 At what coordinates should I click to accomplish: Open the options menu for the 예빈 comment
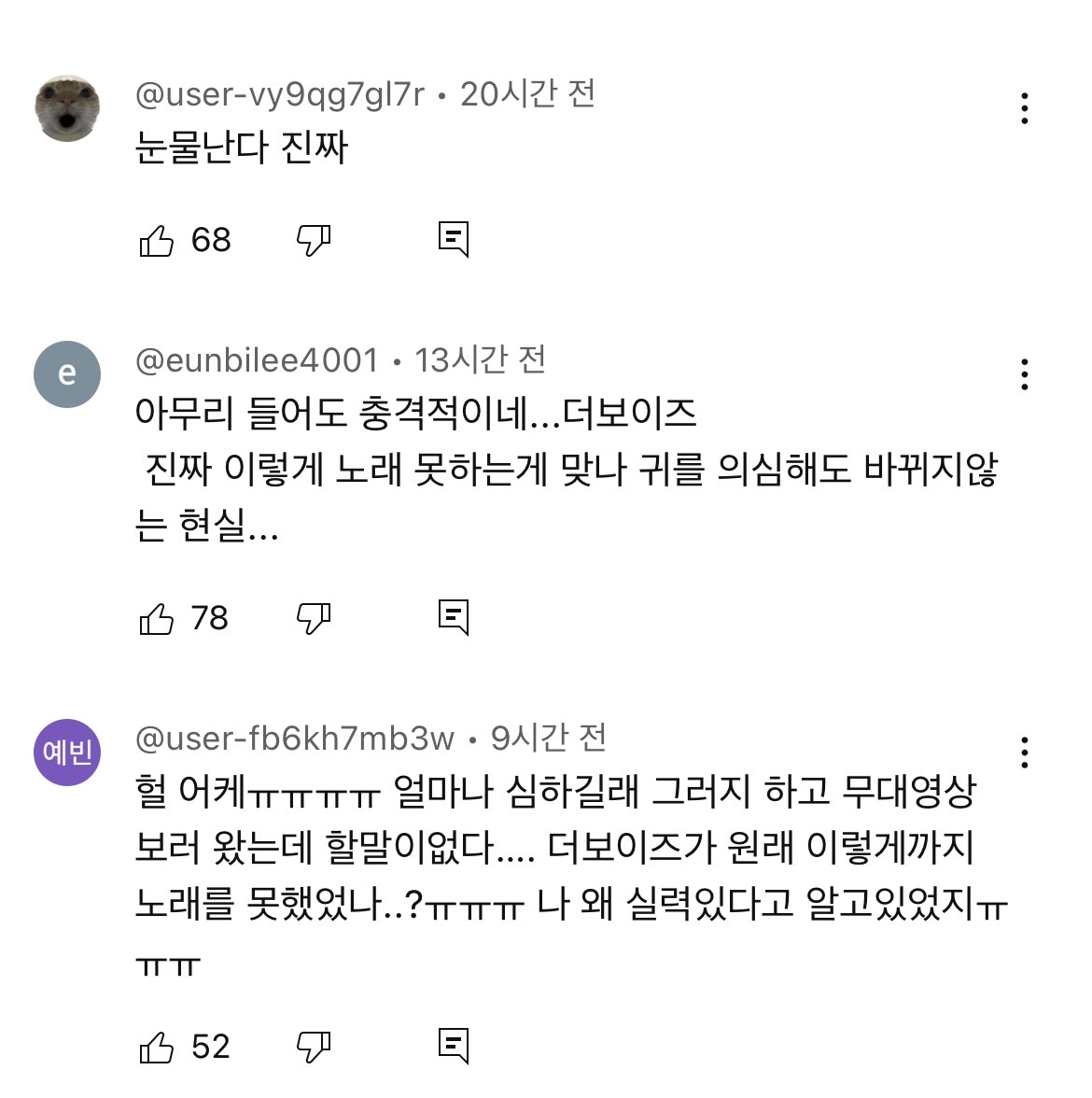[1025, 750]
